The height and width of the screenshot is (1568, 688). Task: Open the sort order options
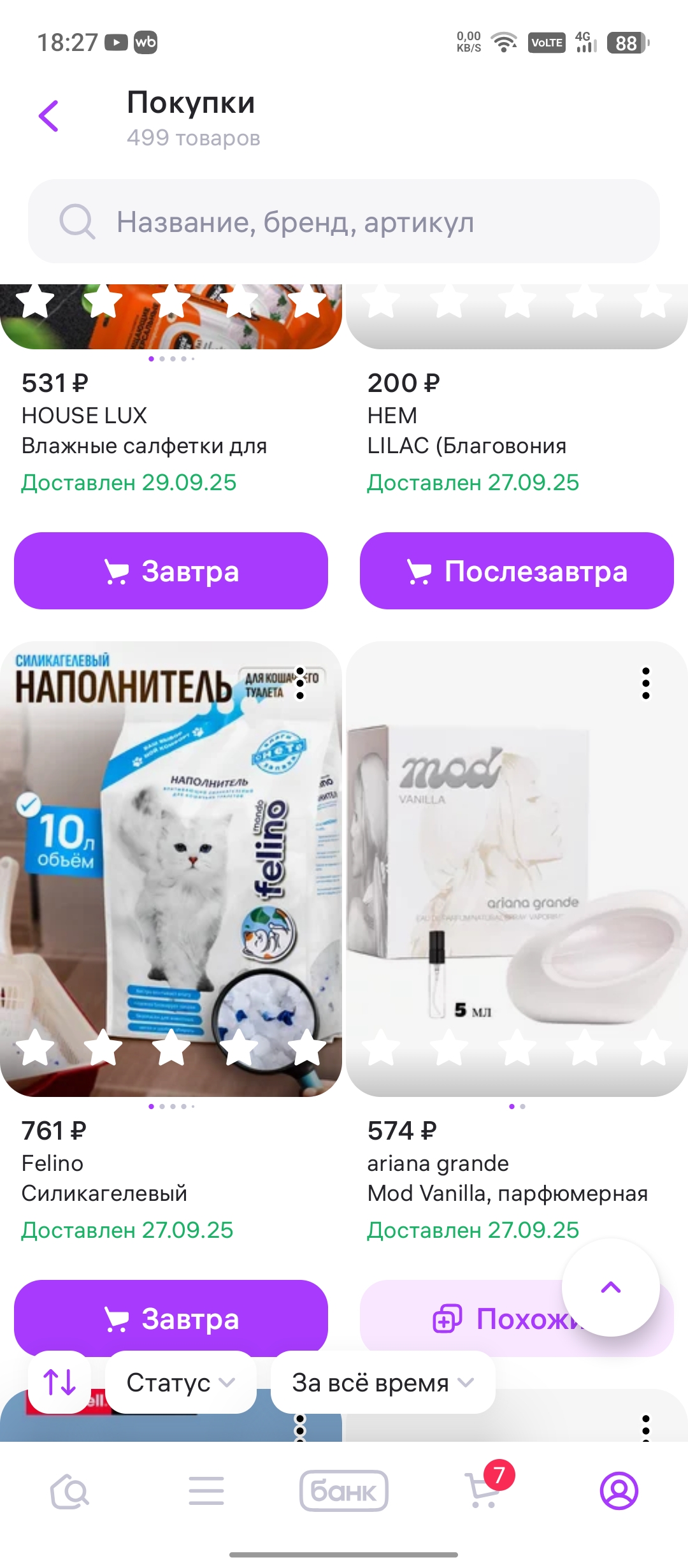pyautogui.click(x=59, y=1382)
